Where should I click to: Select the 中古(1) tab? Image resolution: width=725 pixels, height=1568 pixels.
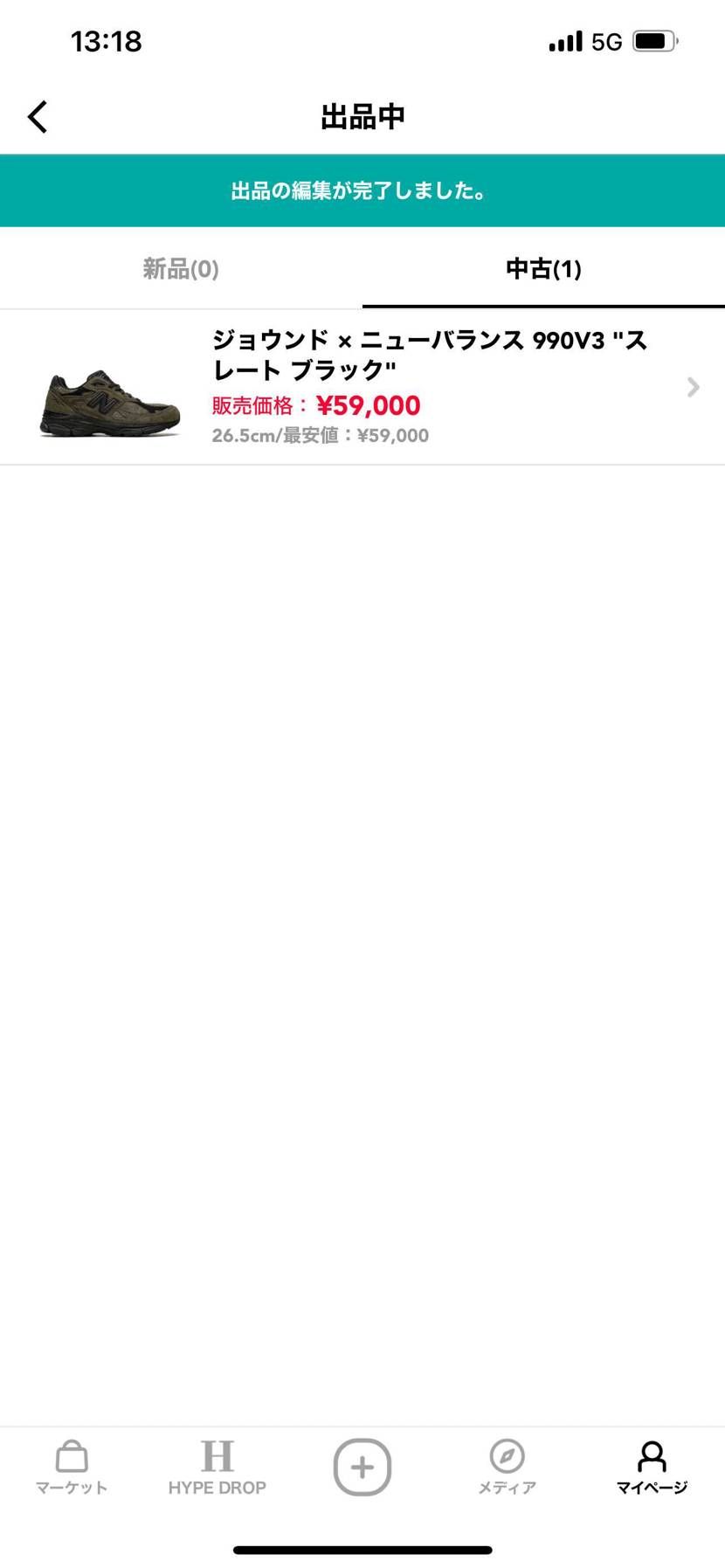[x=543, y=268]
